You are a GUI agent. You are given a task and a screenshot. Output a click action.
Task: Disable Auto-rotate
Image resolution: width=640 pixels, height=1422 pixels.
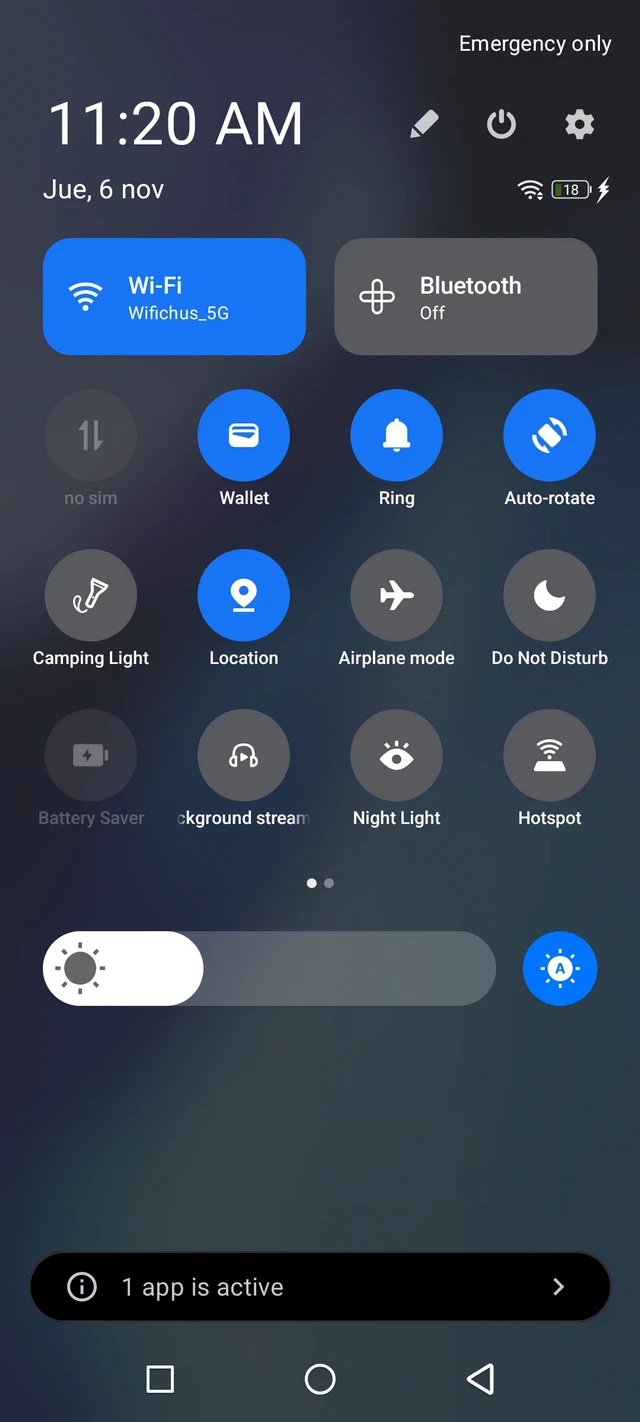(x=549, y=436)
